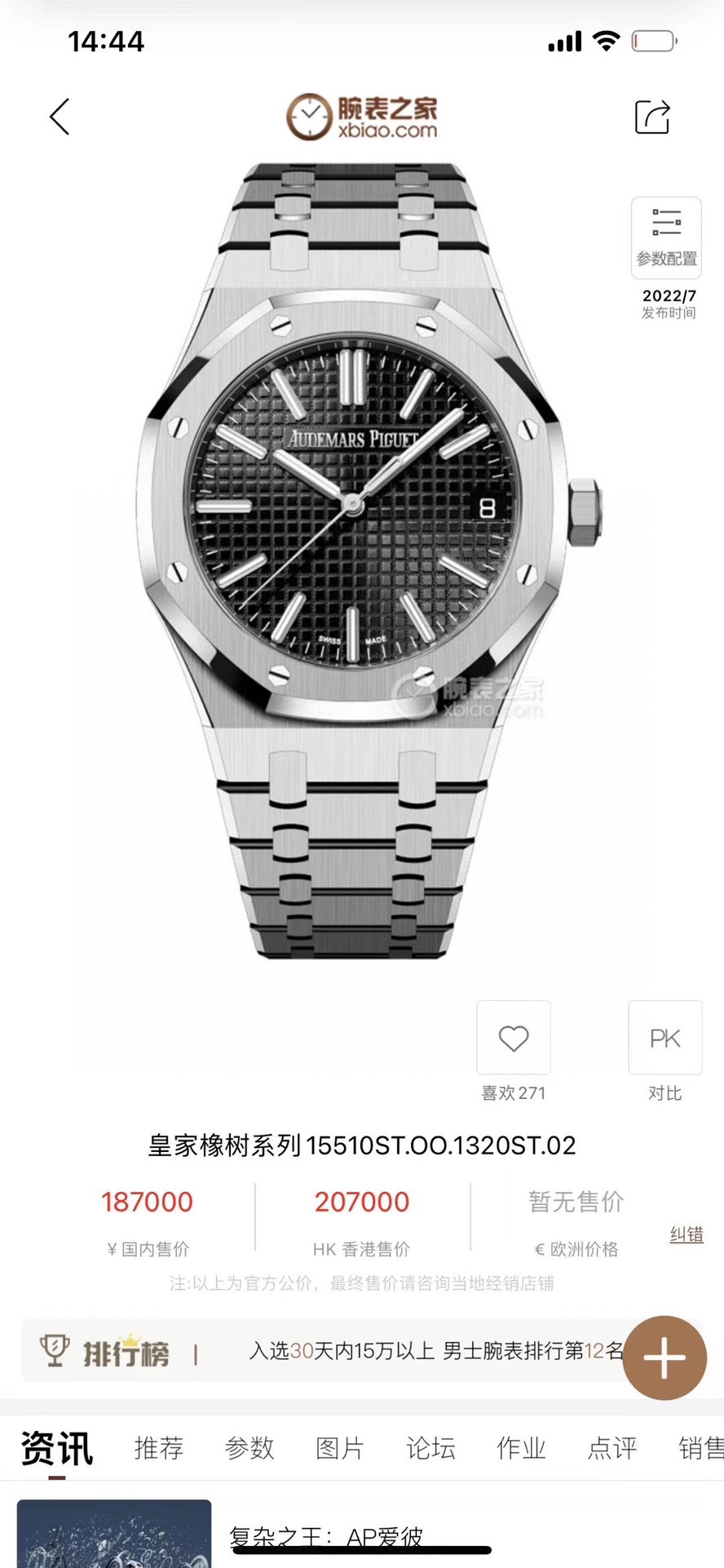Tap the 纠错 error correction link
Viewport: 724px width, 1568px height.
686,1234
